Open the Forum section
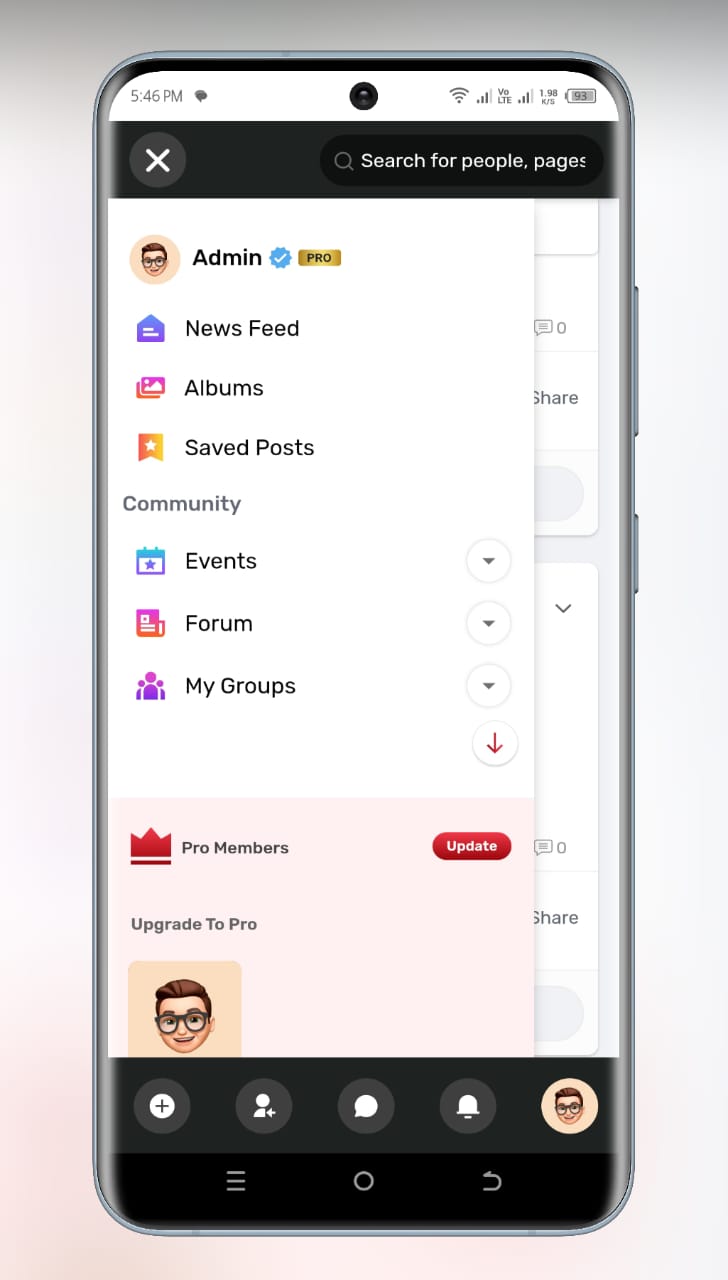The image size is (728, 1280). coord(218,624)
